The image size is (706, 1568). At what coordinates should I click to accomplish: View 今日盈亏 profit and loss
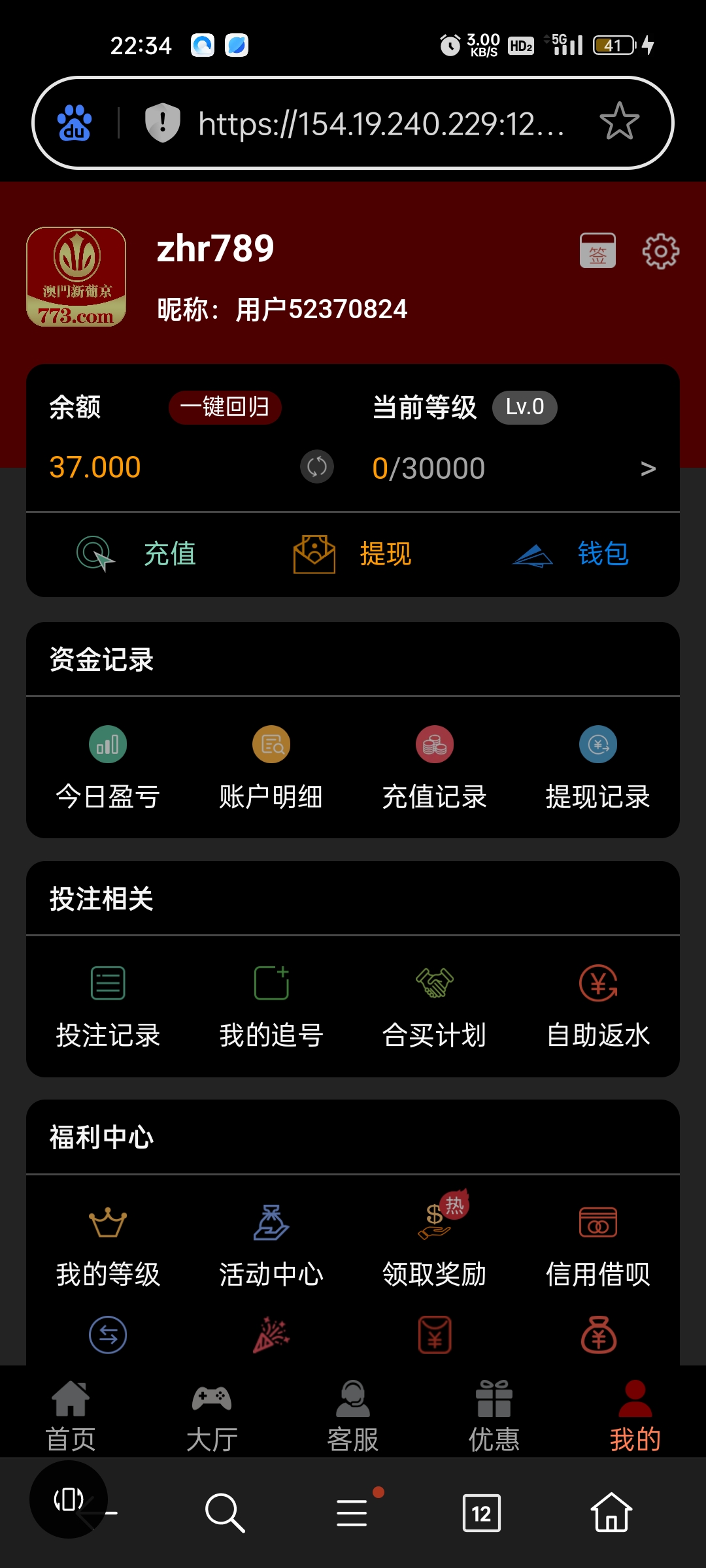(108, 768)
